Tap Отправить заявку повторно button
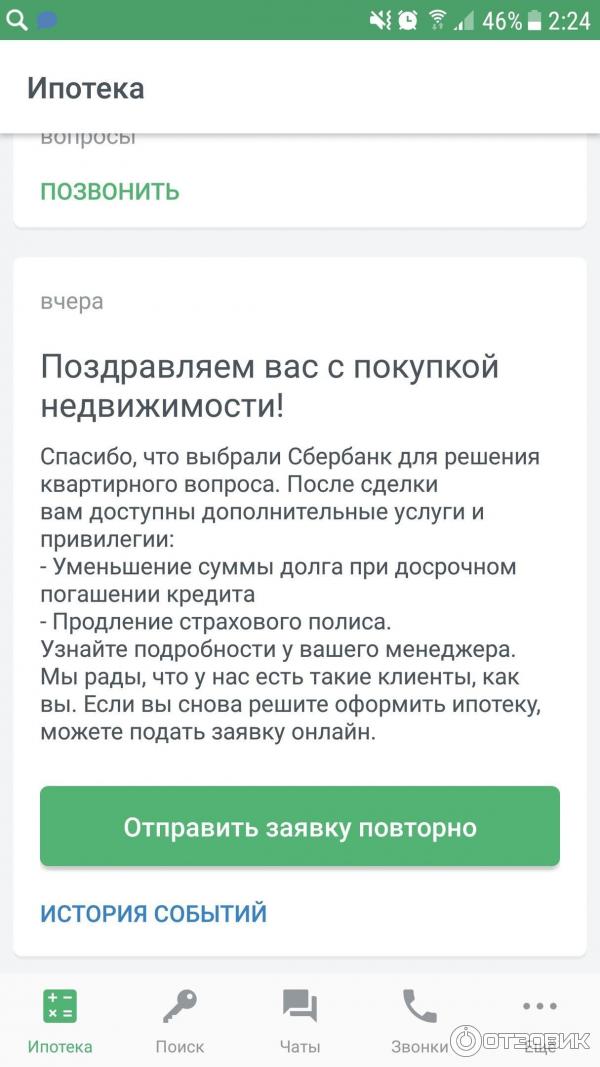Image resolution: width=600 pixels, height=1067 pixels. coord(300,827)
